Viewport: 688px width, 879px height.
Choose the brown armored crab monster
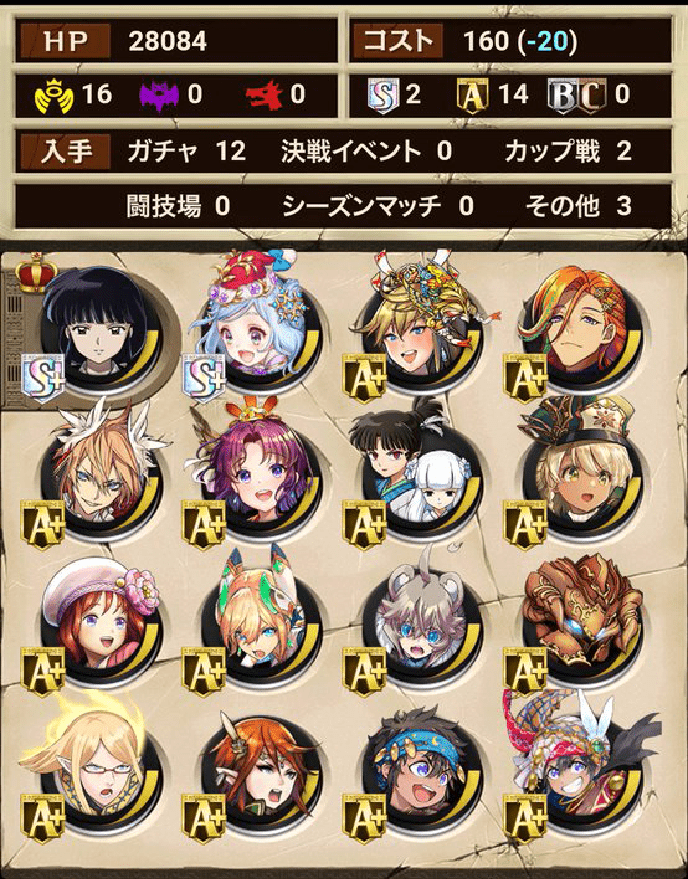(575, 620)
